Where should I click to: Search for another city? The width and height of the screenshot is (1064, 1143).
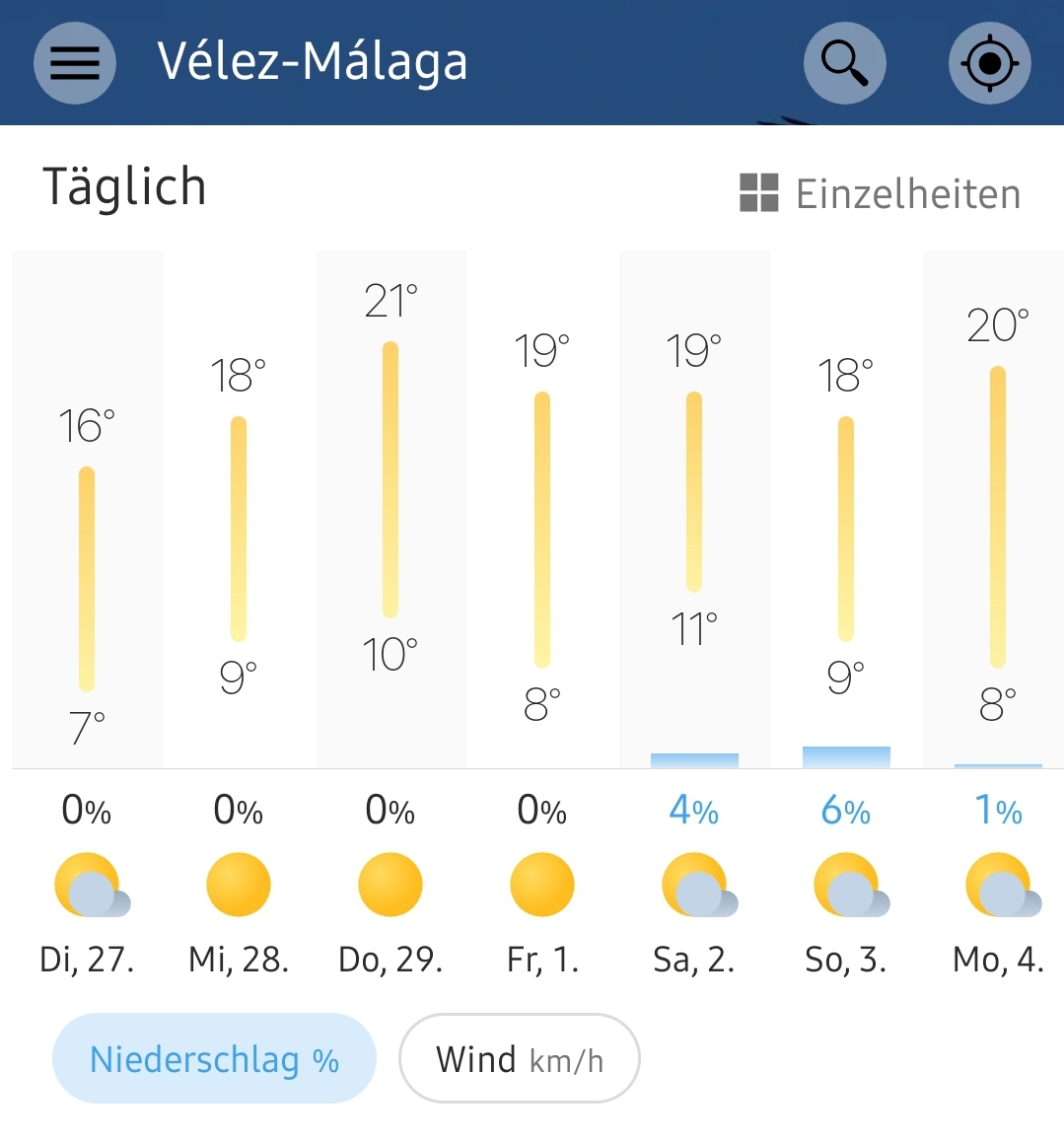coord(844,63)
